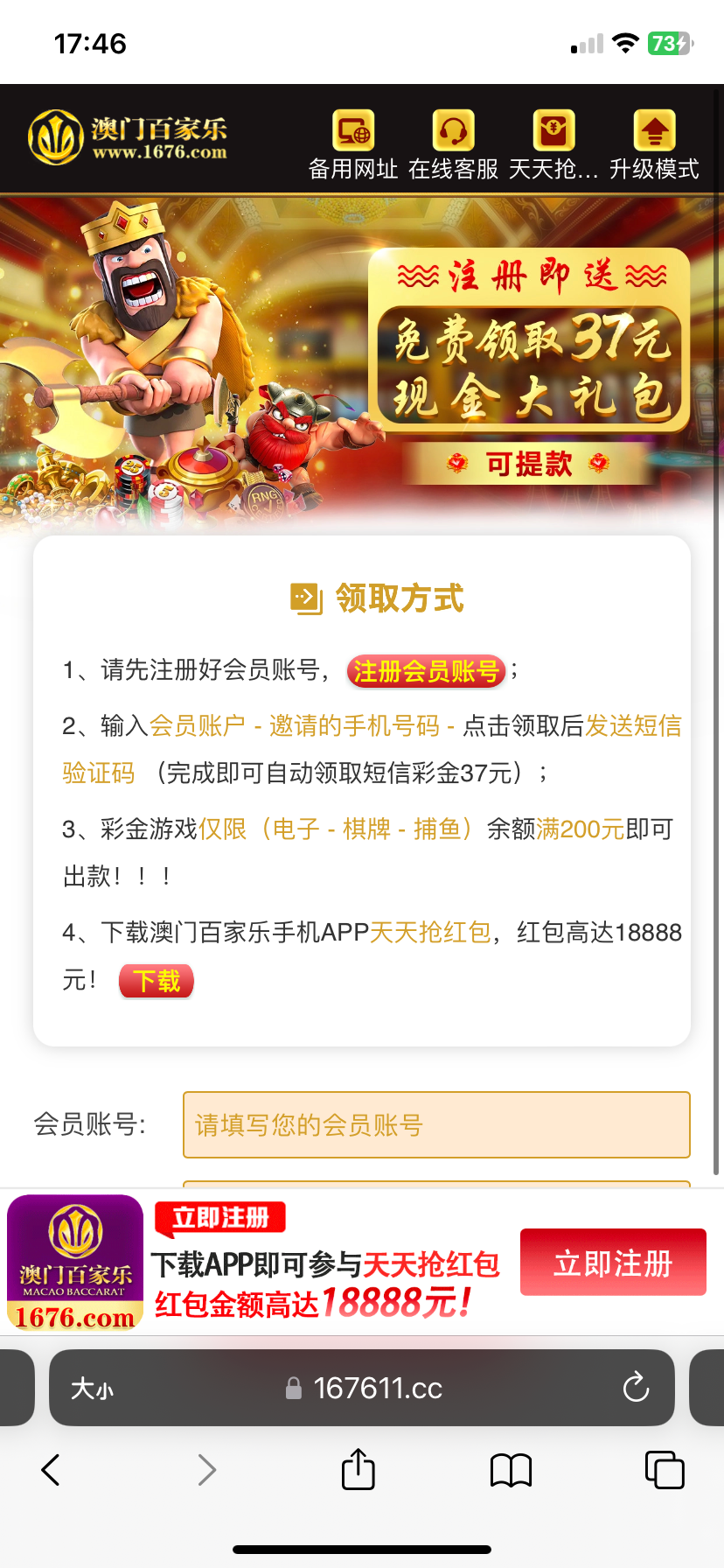Open the 大小 text size menu
Viewport: 724px width, 1568px height.
coord(92,1389)
